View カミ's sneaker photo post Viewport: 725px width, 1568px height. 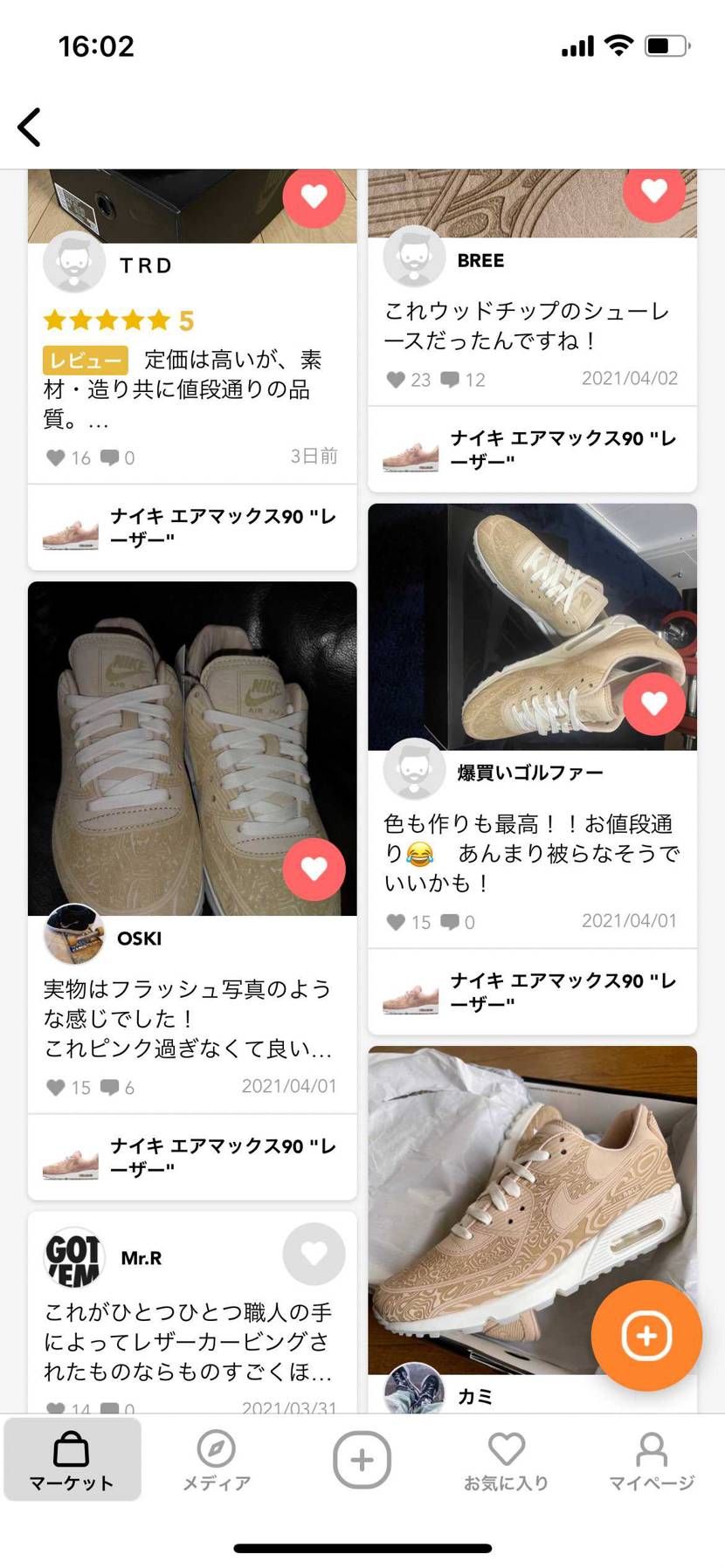[533, 1210]
